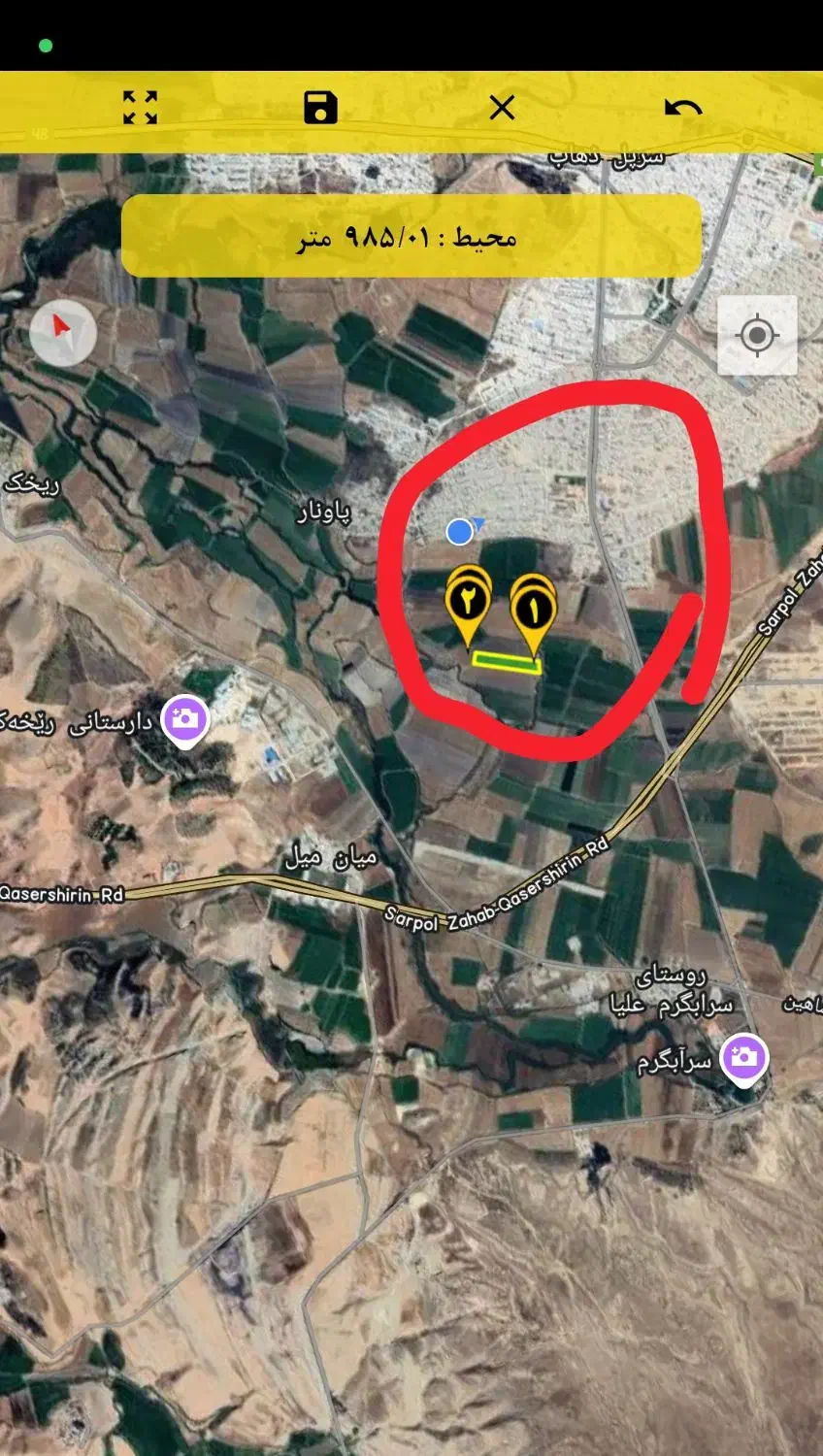Open the photo marker near دارستانی ریخه‌ک
Viewport: 823px width, 1456px height.
click(184, 721)
